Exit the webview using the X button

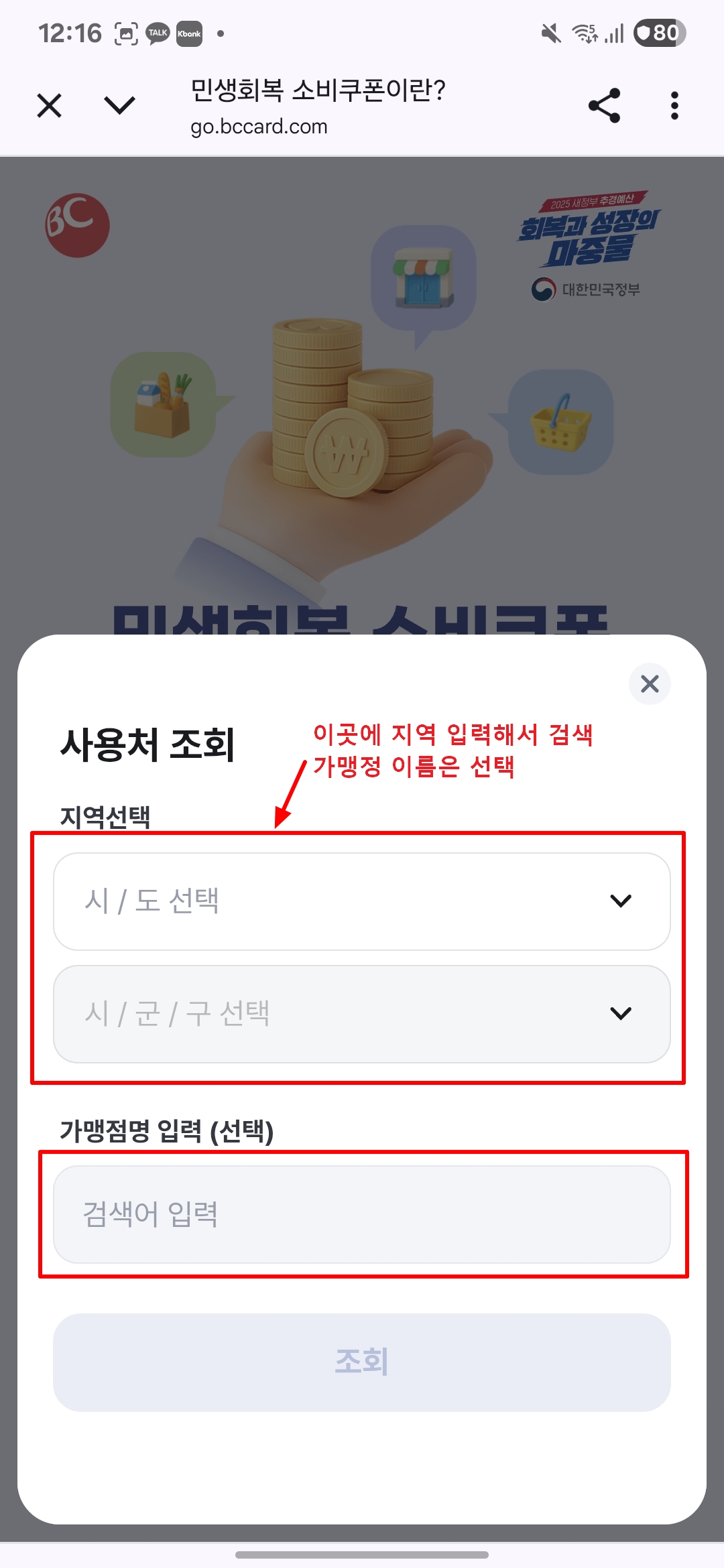click(48, 106)
